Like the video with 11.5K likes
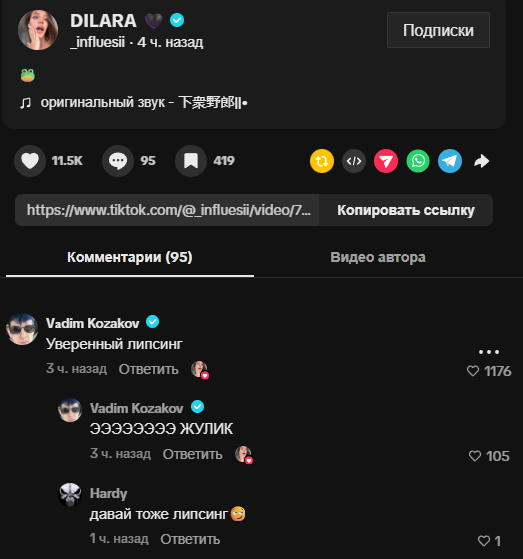 pos(30,161)
